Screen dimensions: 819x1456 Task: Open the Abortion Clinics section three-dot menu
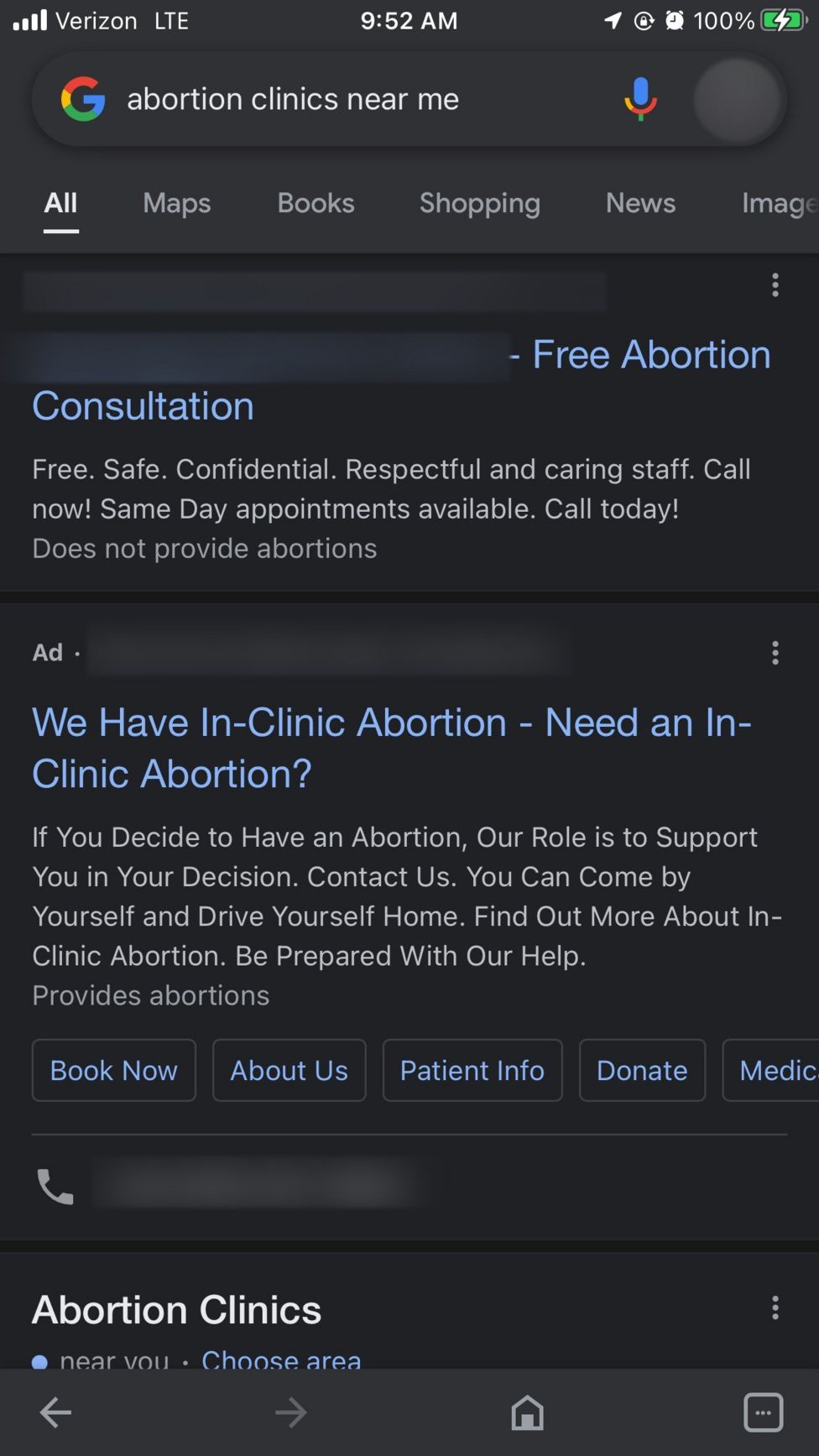click(x=775, y=1308)
